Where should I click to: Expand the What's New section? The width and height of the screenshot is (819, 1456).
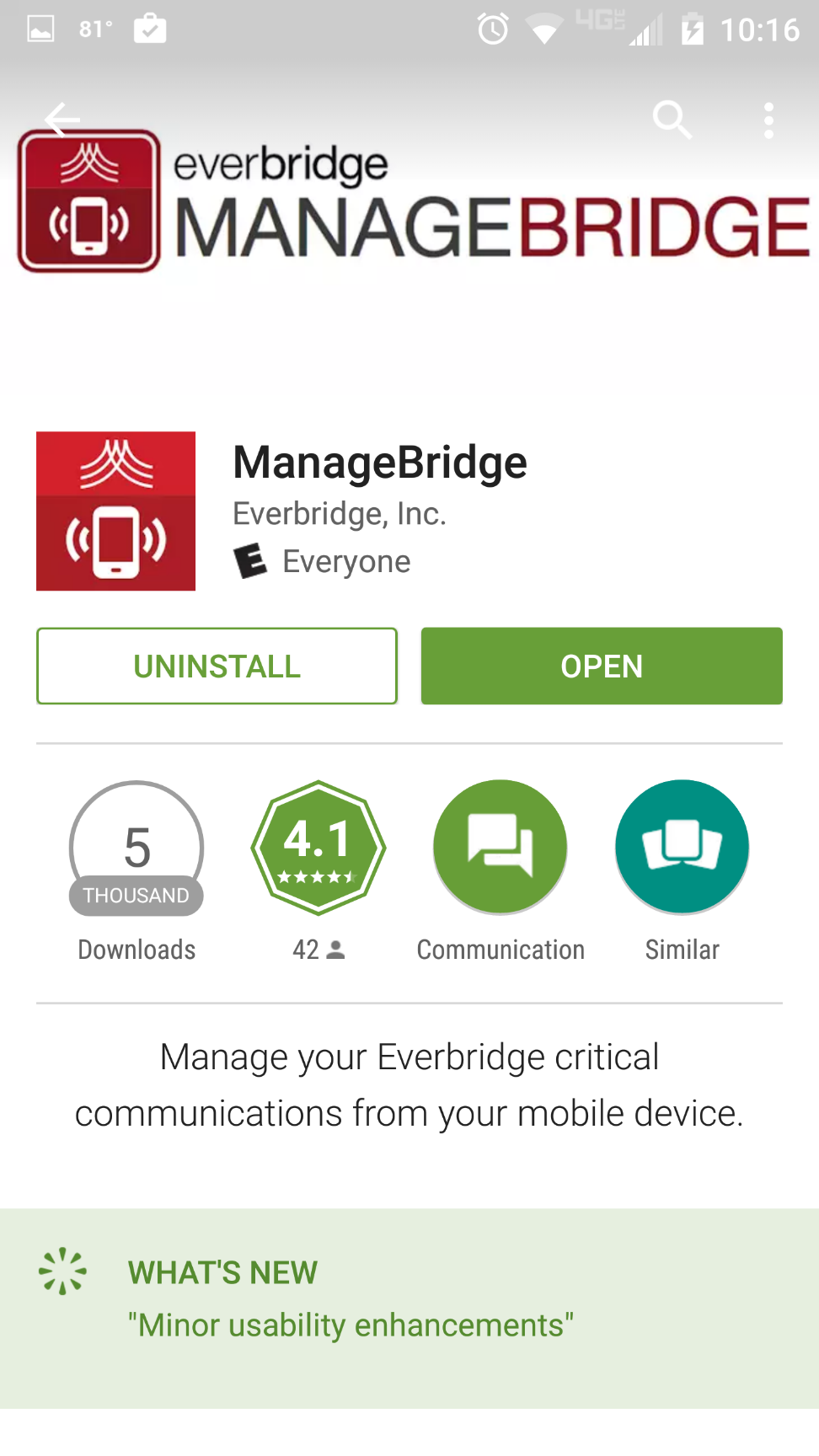(409, 1299)
